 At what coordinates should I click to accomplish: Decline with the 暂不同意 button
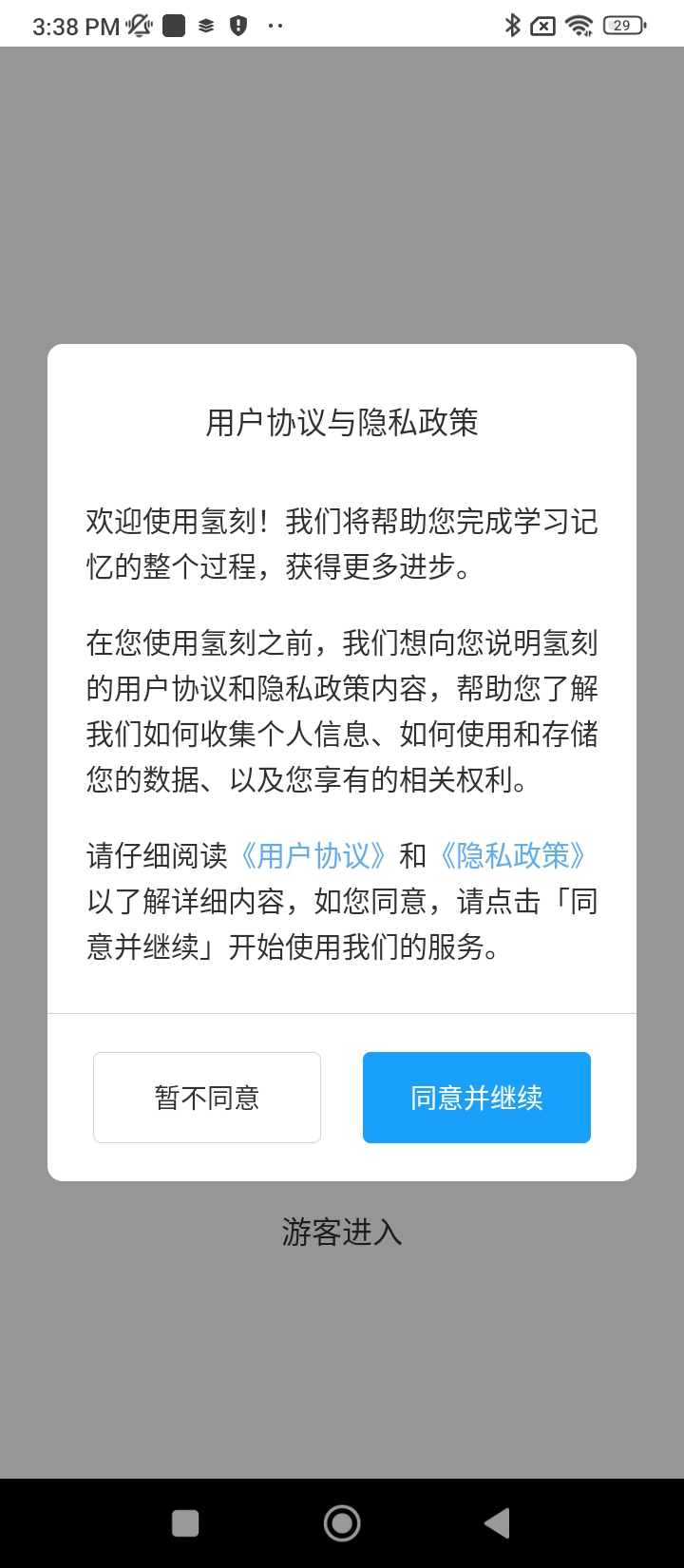(x=207, y=1098)
